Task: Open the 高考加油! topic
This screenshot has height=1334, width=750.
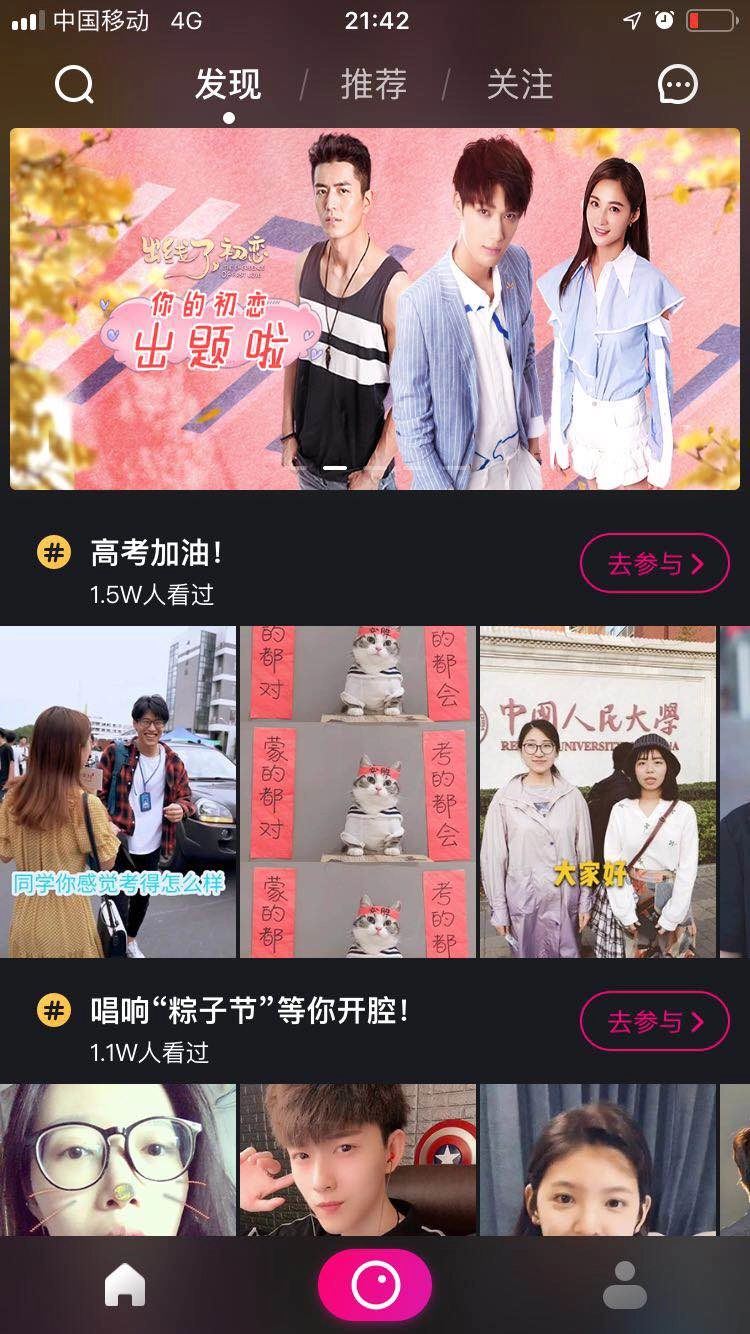Action: coord(156,552)
